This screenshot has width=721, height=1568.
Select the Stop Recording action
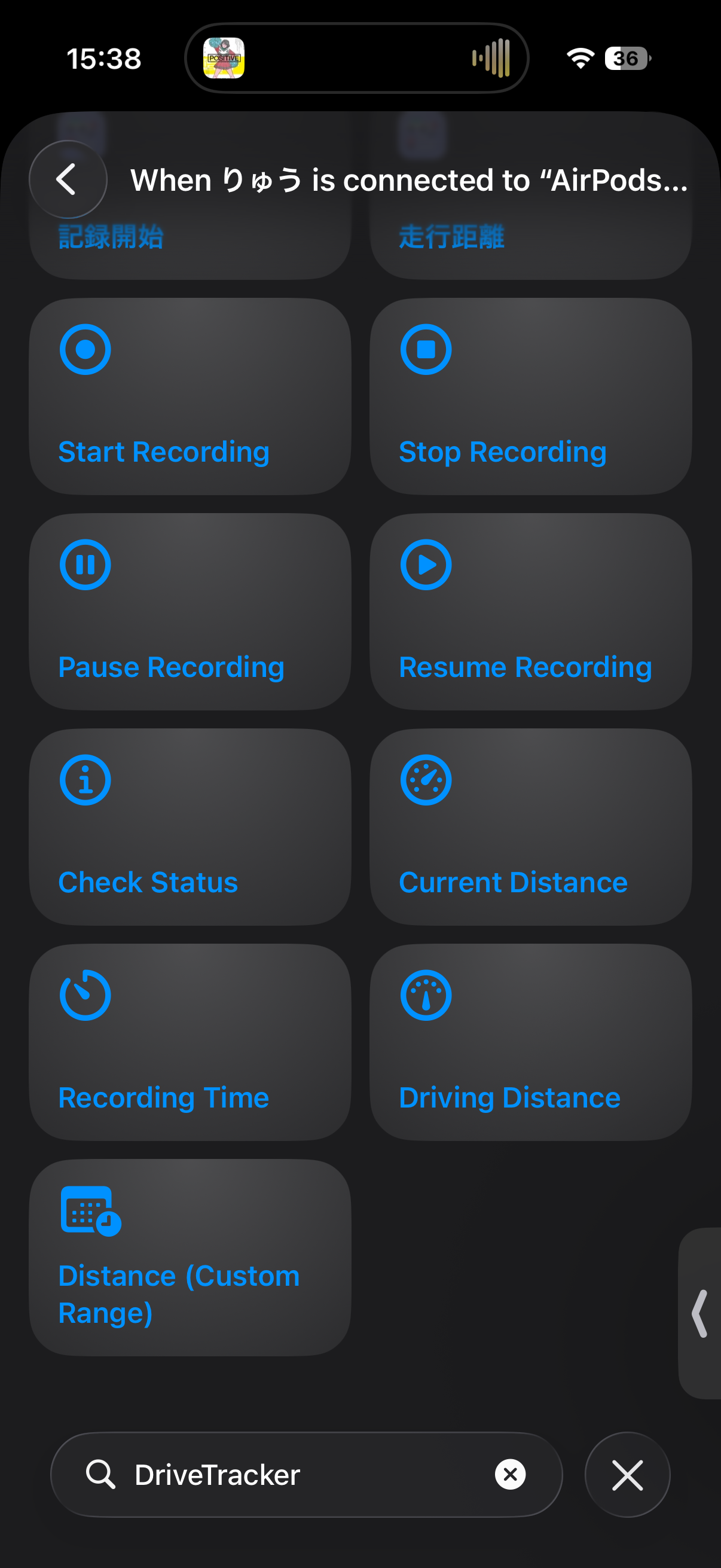click(x=530, y=396)
